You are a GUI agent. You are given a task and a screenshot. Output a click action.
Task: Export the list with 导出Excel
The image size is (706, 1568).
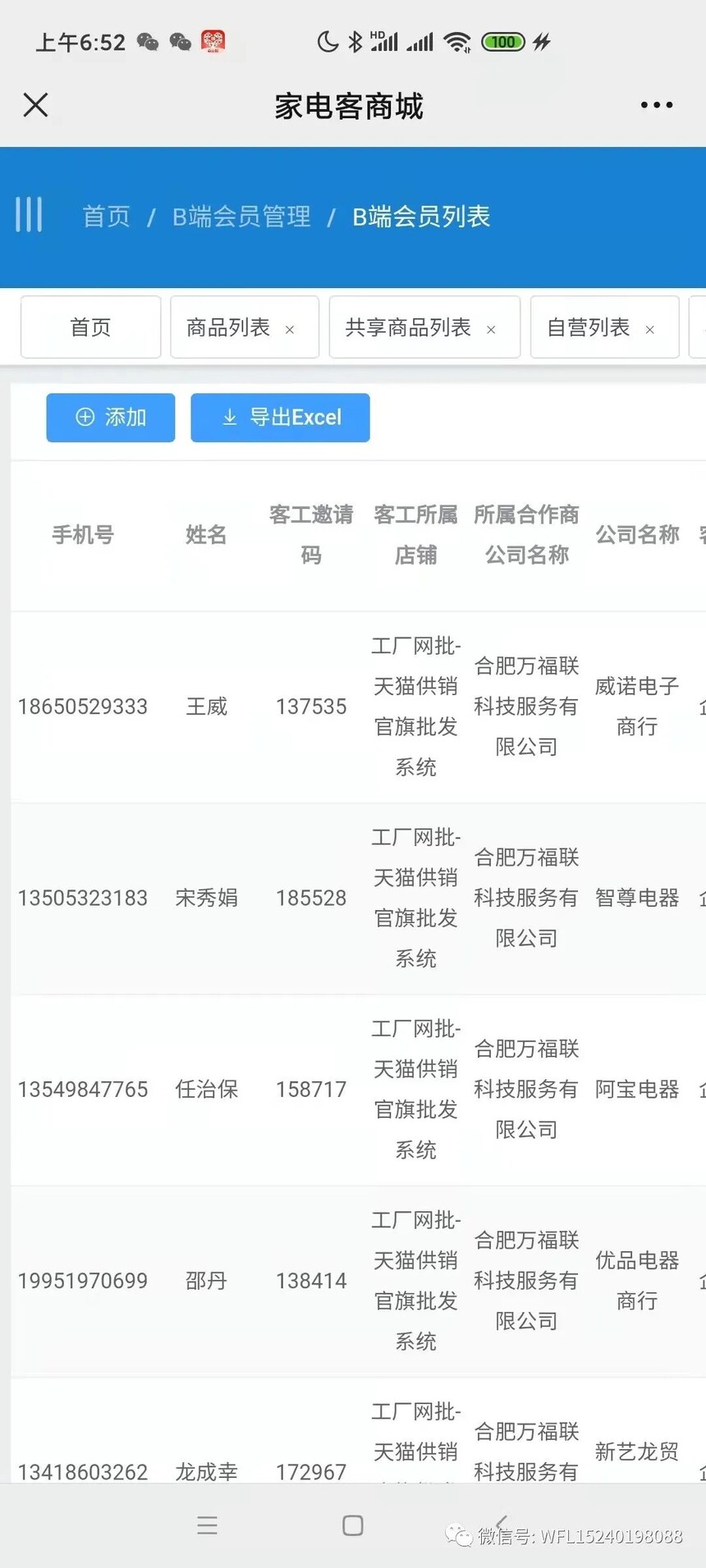click(280, 418)
